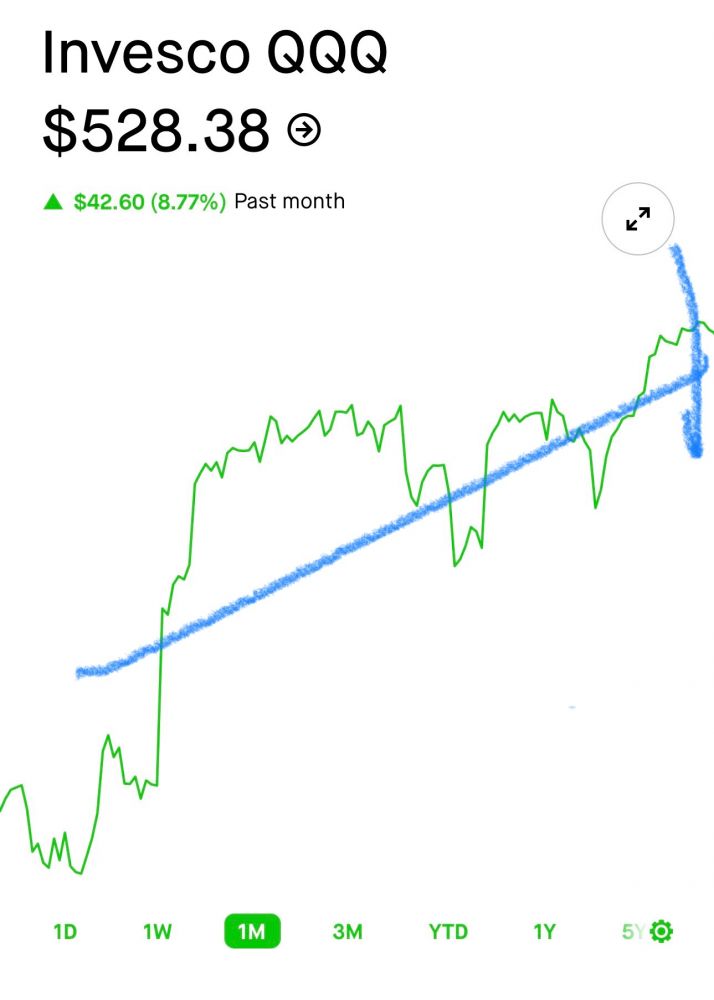Show the 3M chart range
714x1000 pixels.
pyautogui.click(x=347, y=932)
